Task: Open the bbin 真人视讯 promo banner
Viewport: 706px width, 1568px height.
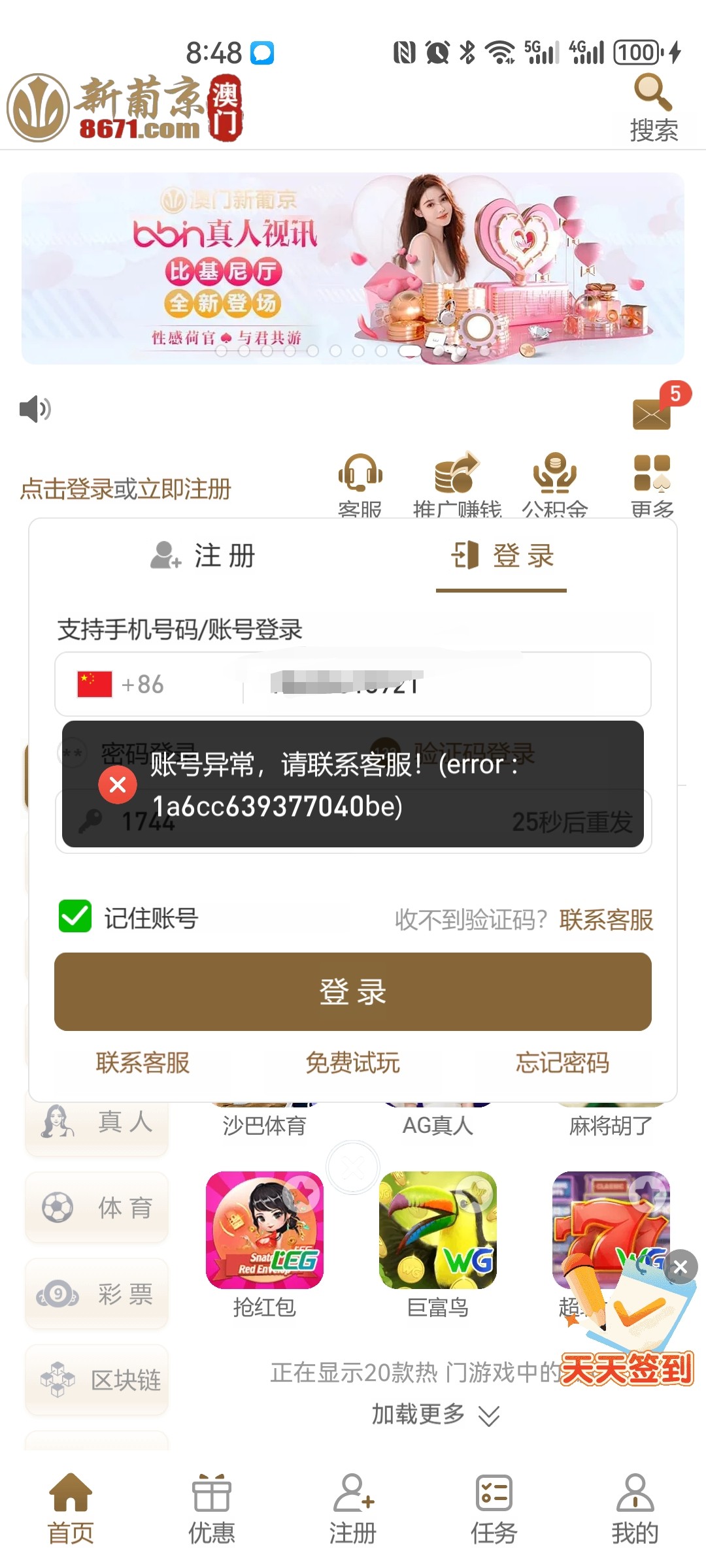Action: pos(353,268)
